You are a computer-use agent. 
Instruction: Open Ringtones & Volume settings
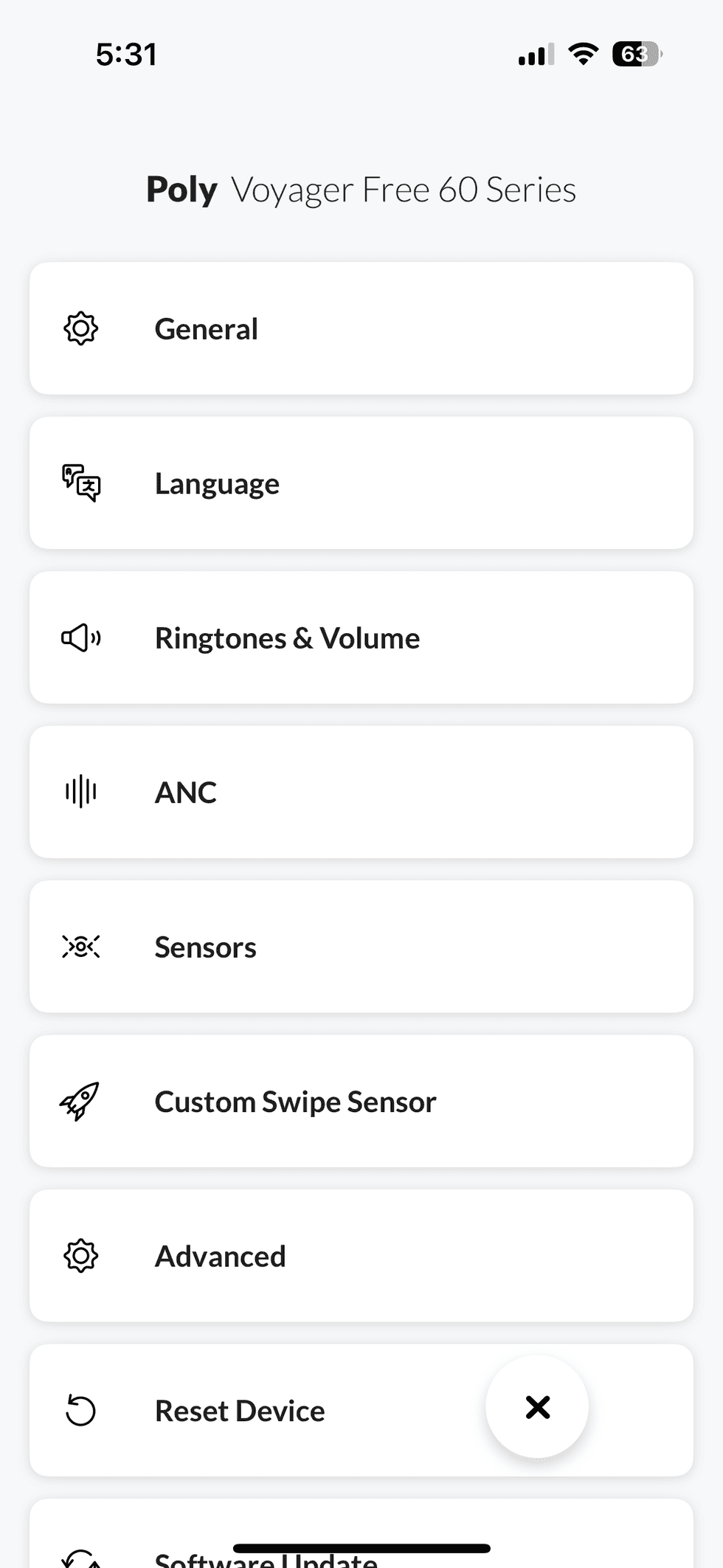361,638
